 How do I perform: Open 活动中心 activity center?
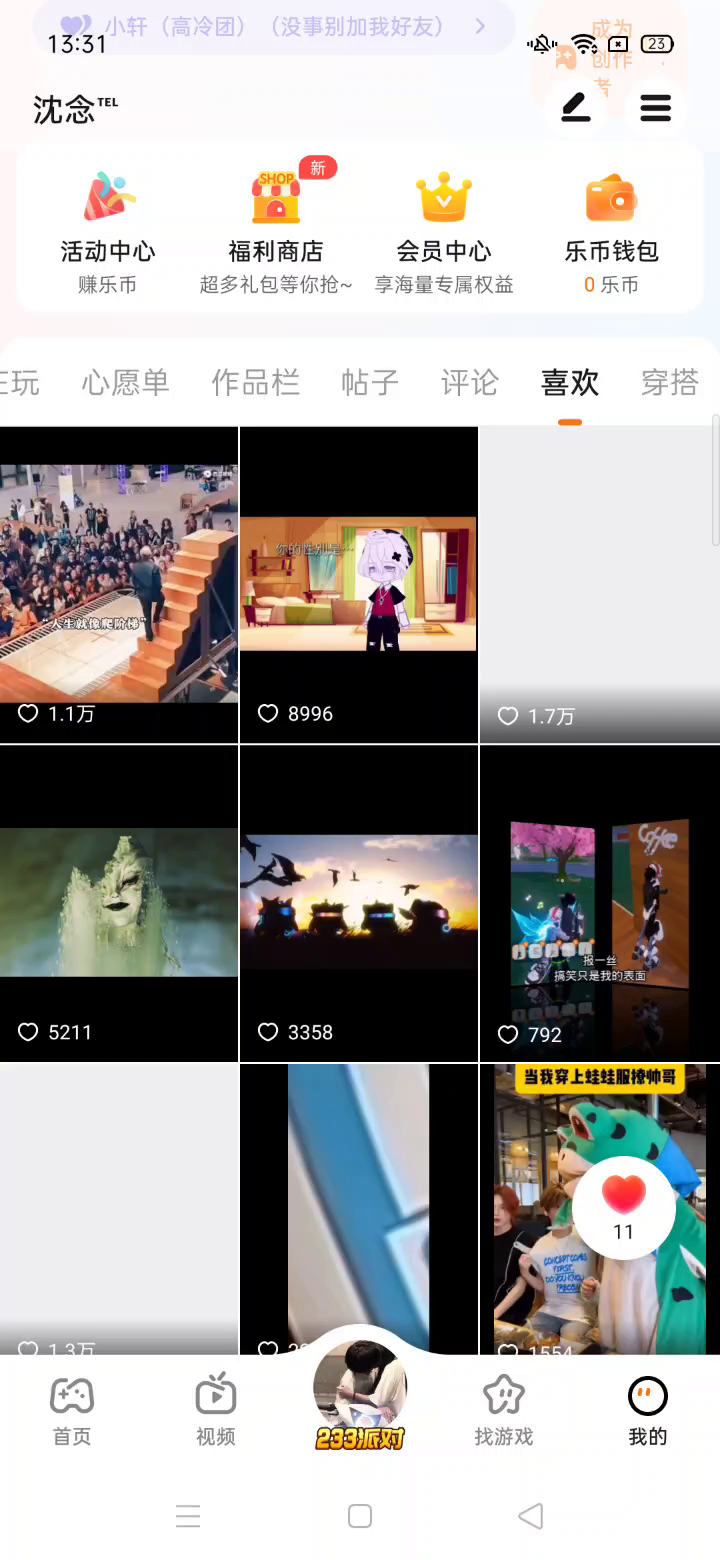pyautogui.click(x=108, y=230)
